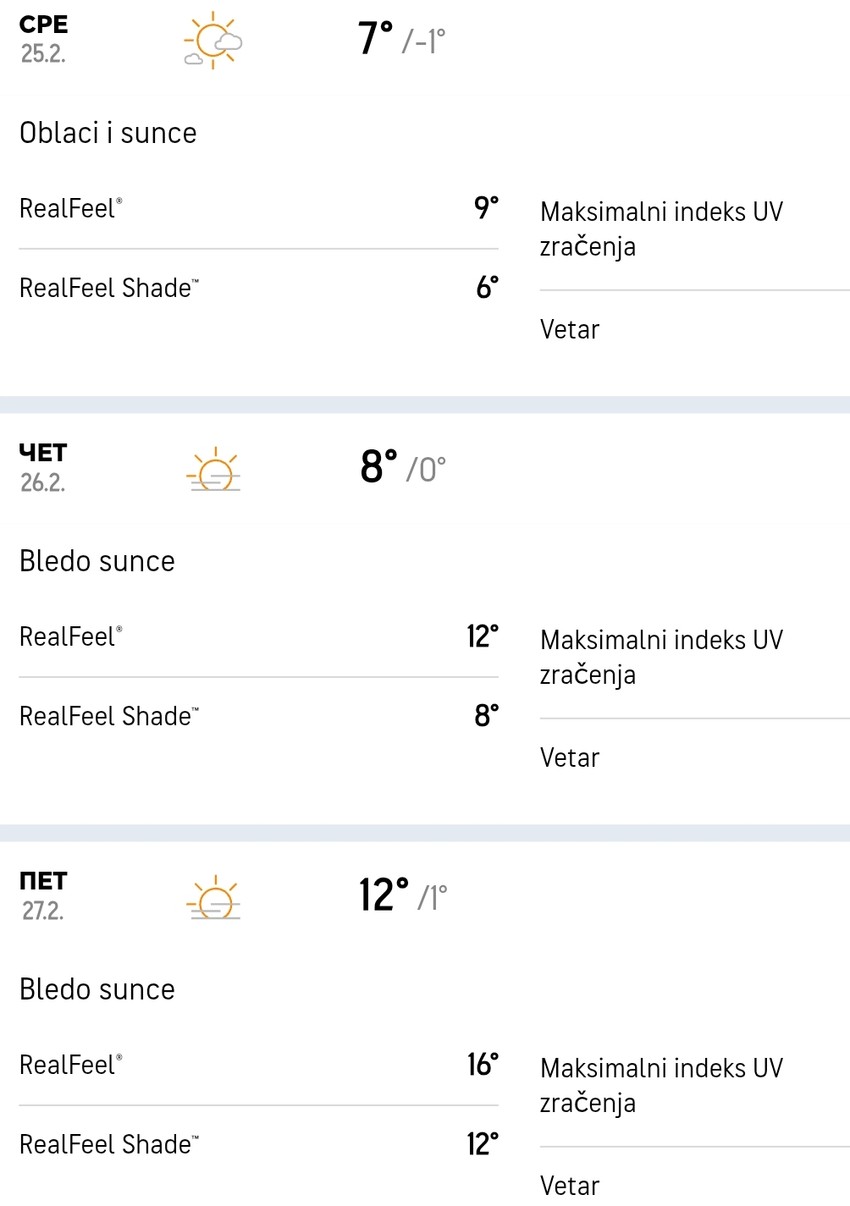Click the Bledo sunce text for Friday
This screenshot has width=850, height=1206.
(x=97, y=989)
